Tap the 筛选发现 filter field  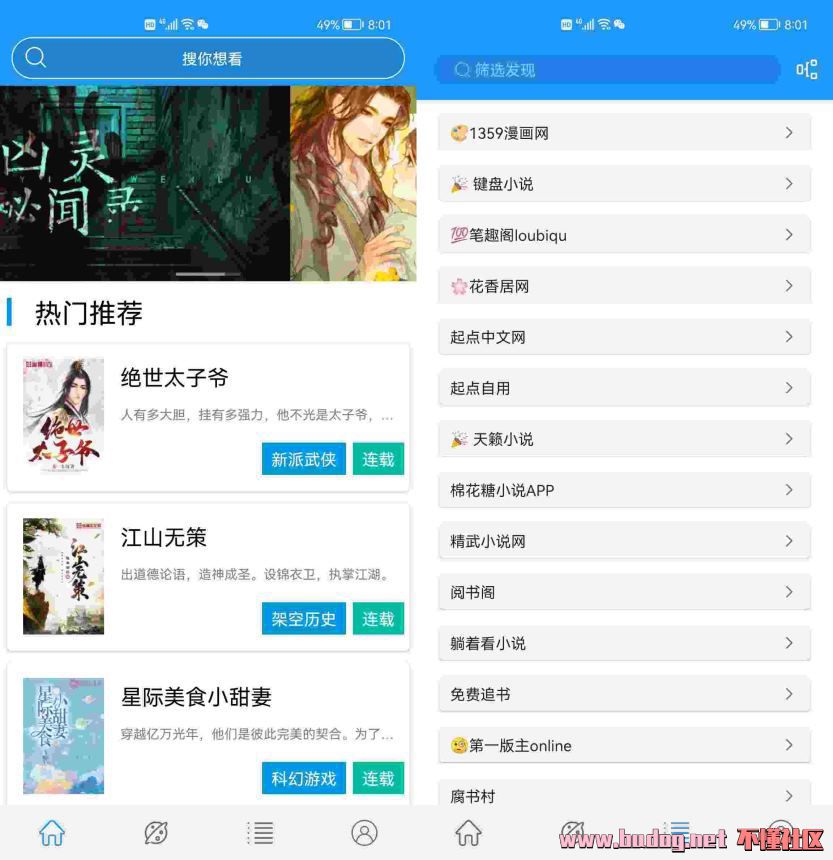click(x=606, y=70)
